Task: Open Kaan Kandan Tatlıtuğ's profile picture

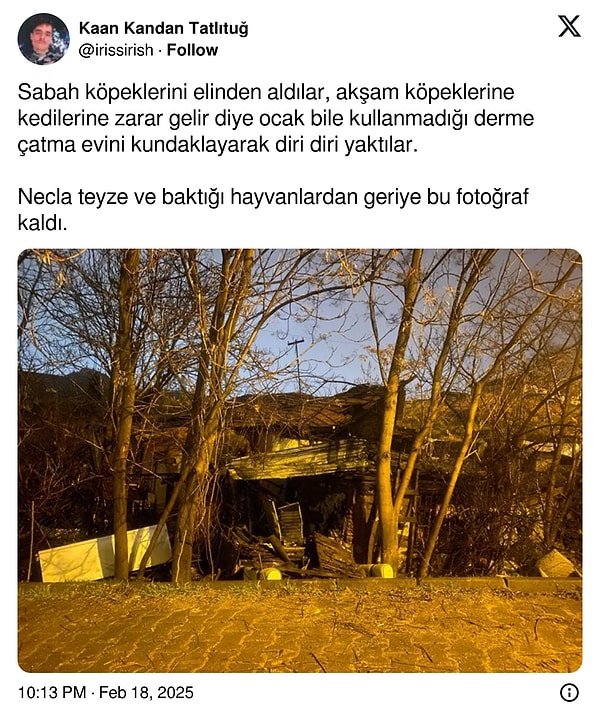Action: coord(43,39)
